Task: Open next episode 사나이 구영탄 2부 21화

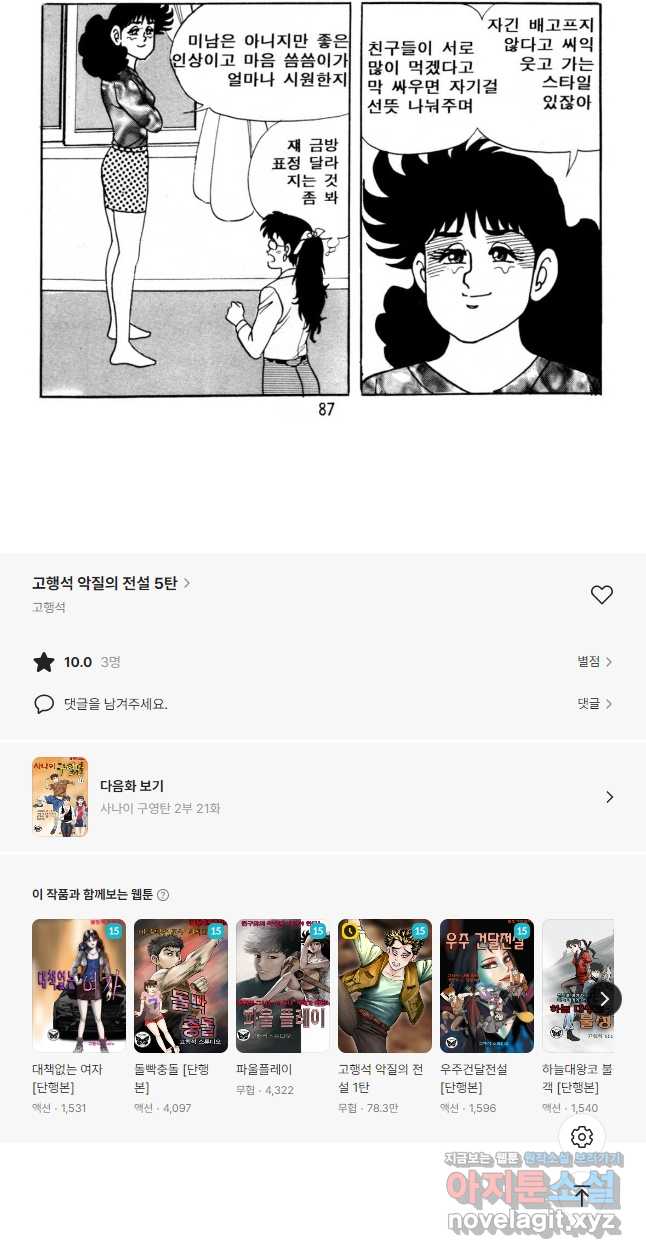Action: tap(323, 797)
